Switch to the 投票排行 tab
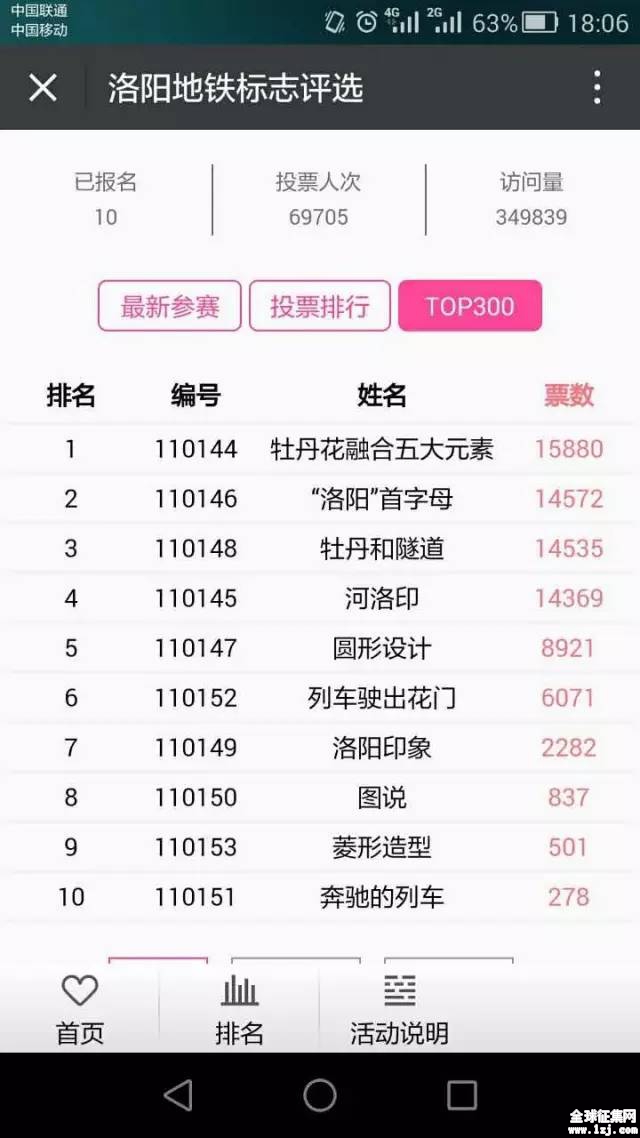The height and width of the screenshot is (1138, 640). (320, 306)
